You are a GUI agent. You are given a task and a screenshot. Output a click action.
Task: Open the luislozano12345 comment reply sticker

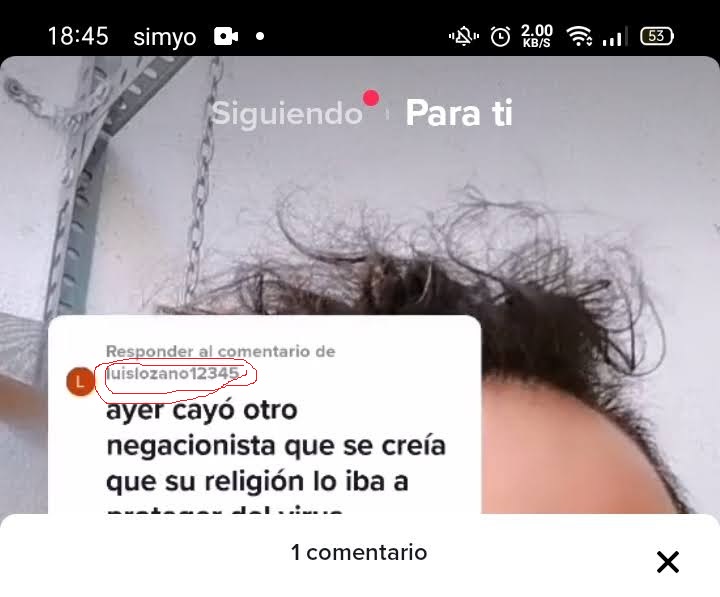(x=264, y=430)
